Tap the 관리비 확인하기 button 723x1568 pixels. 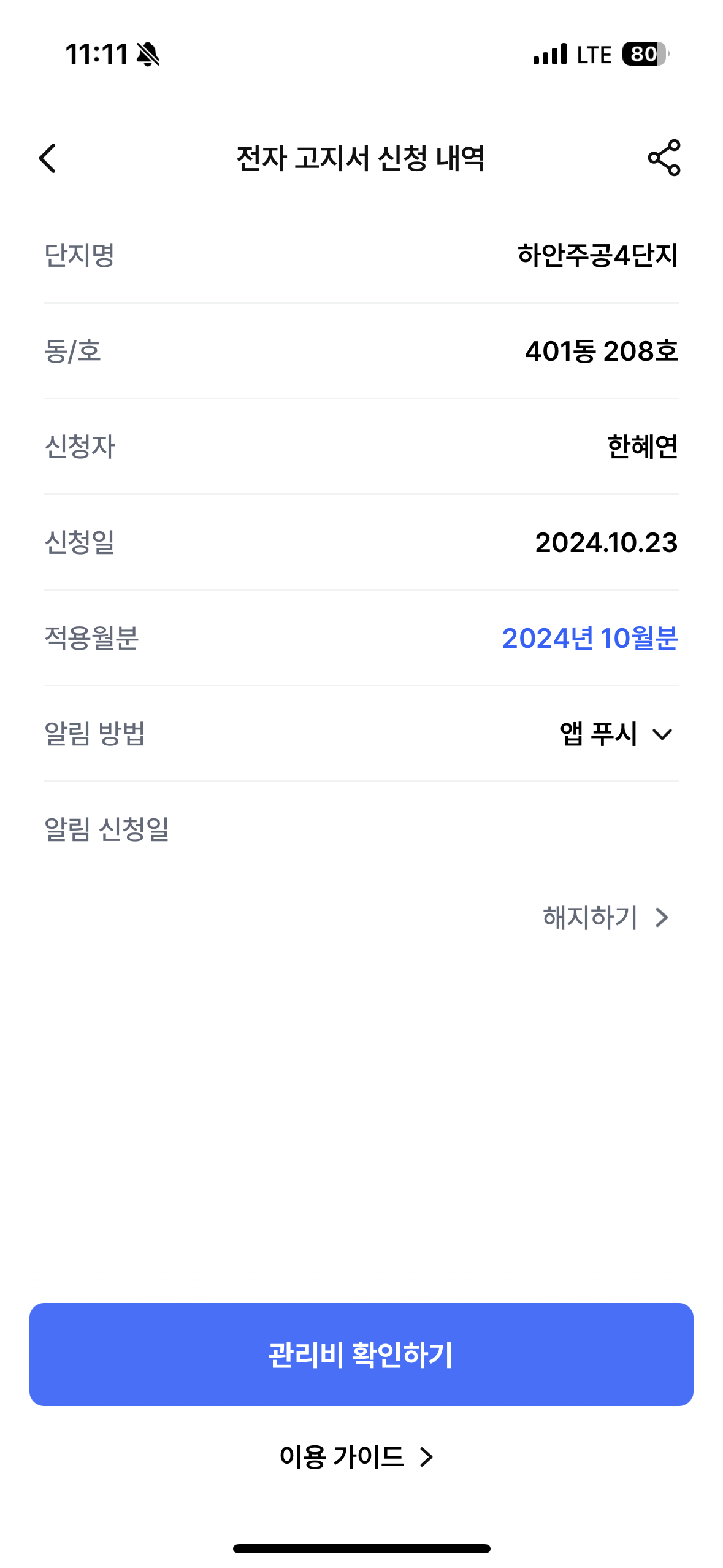coord(361,1355)
